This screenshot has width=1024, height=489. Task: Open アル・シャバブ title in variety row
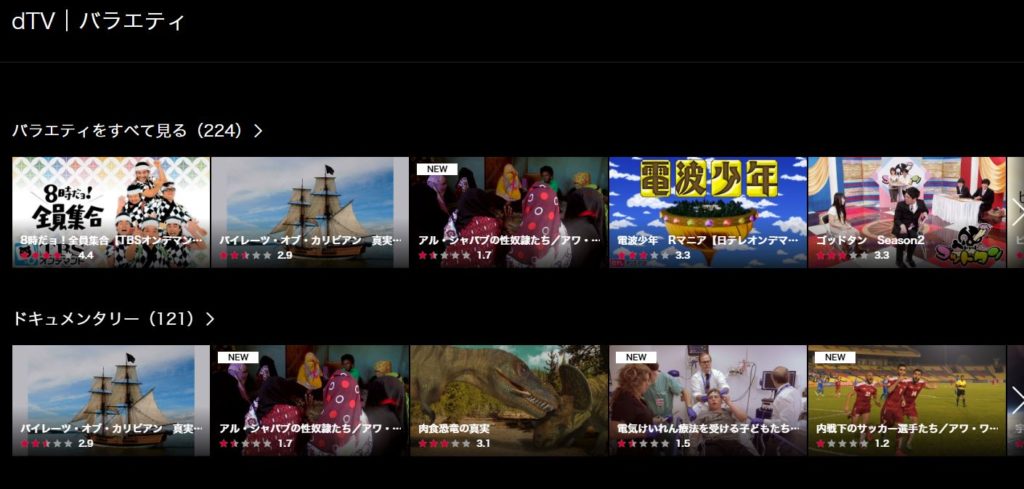[508, 212]
